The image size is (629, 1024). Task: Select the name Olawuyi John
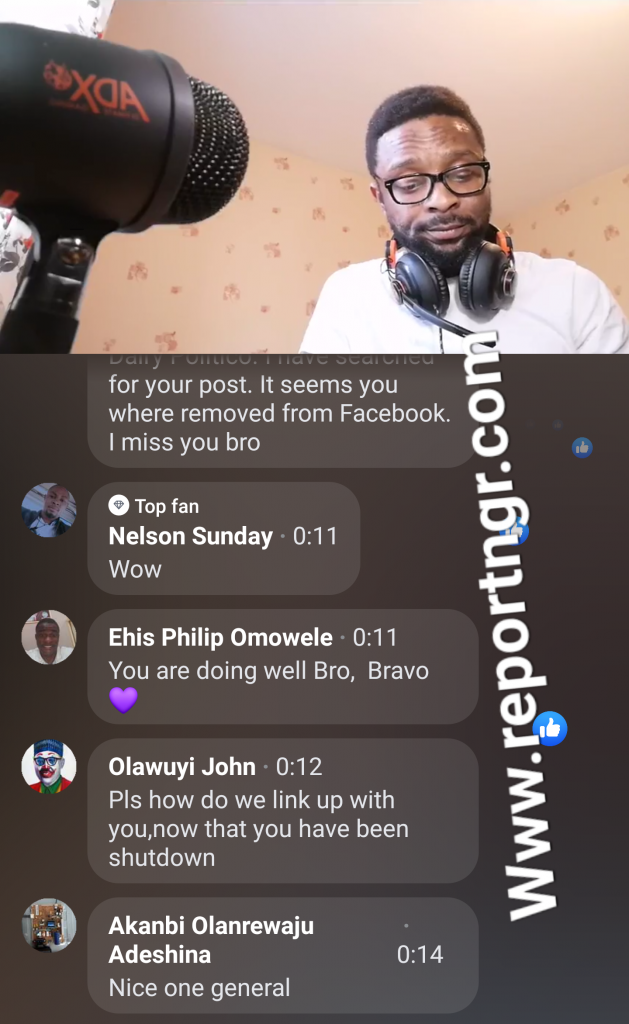(x=182, y=767)
